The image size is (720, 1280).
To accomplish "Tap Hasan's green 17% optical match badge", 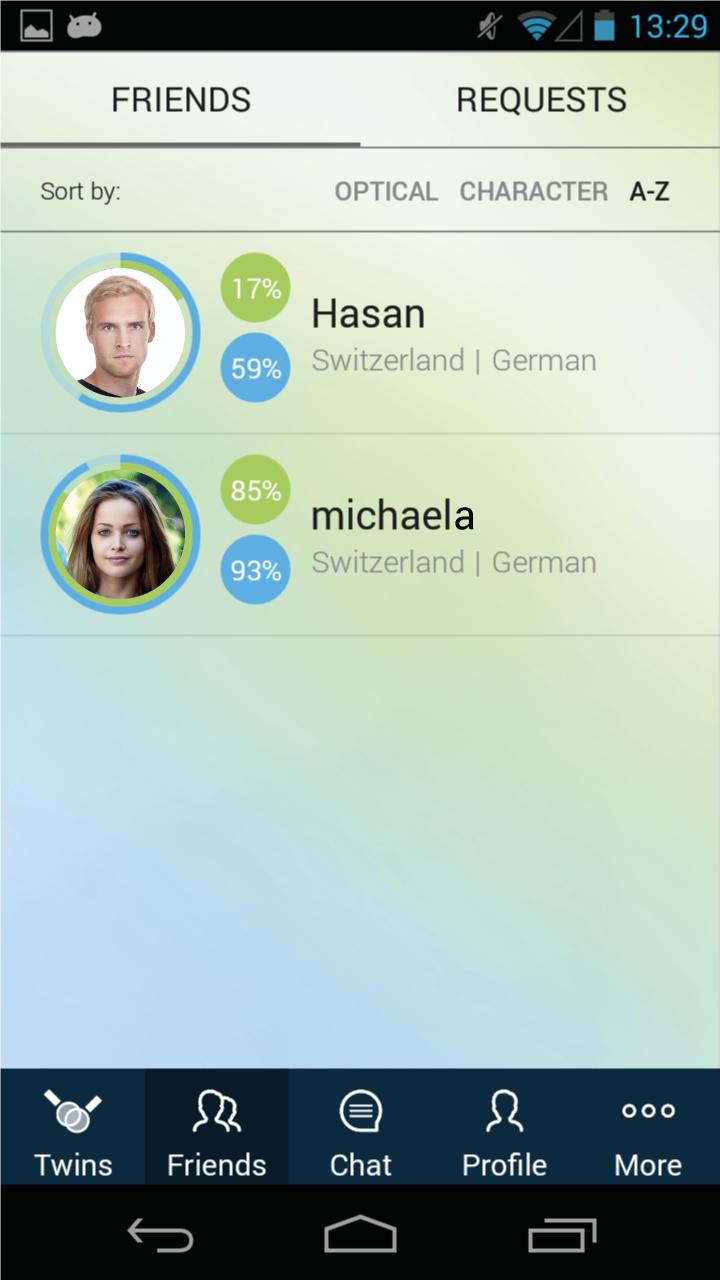I will tap(253, 287).
